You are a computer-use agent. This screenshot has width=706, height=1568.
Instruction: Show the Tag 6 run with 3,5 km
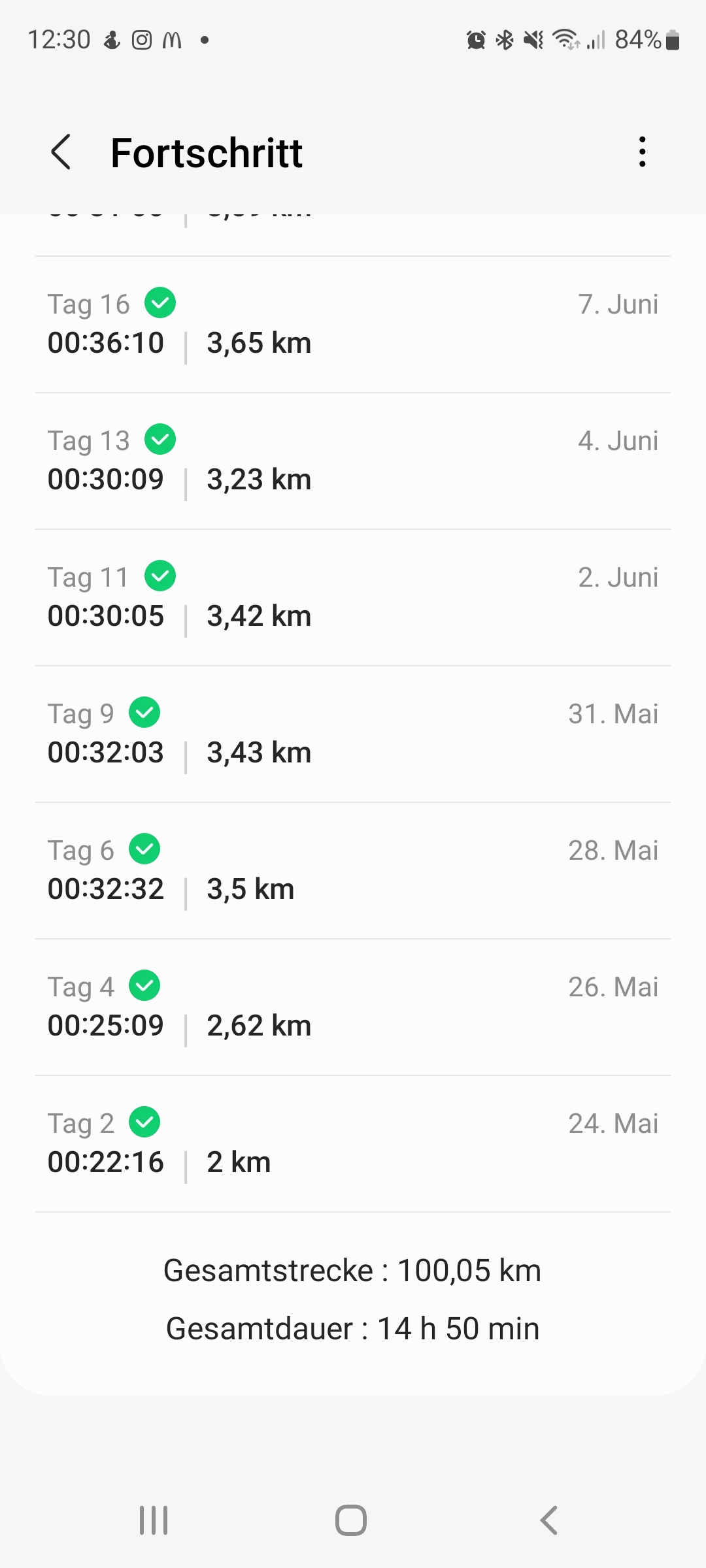point(353,871)
